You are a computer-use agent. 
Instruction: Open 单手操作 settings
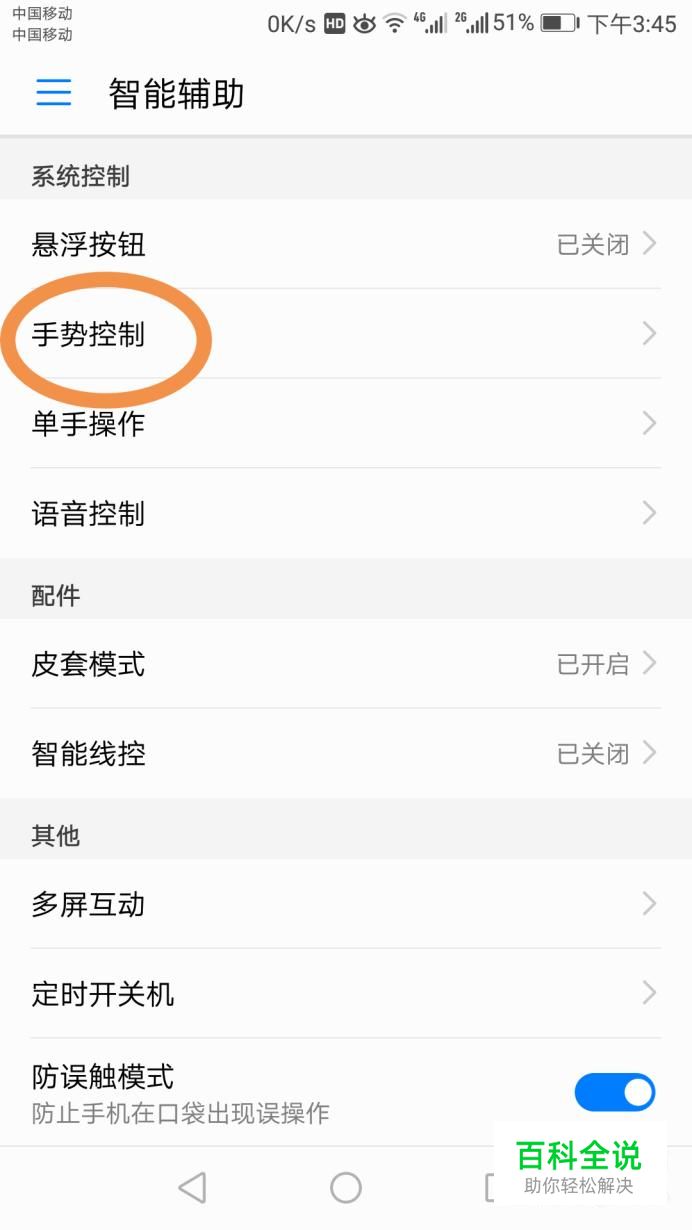(x=346, y=424)
